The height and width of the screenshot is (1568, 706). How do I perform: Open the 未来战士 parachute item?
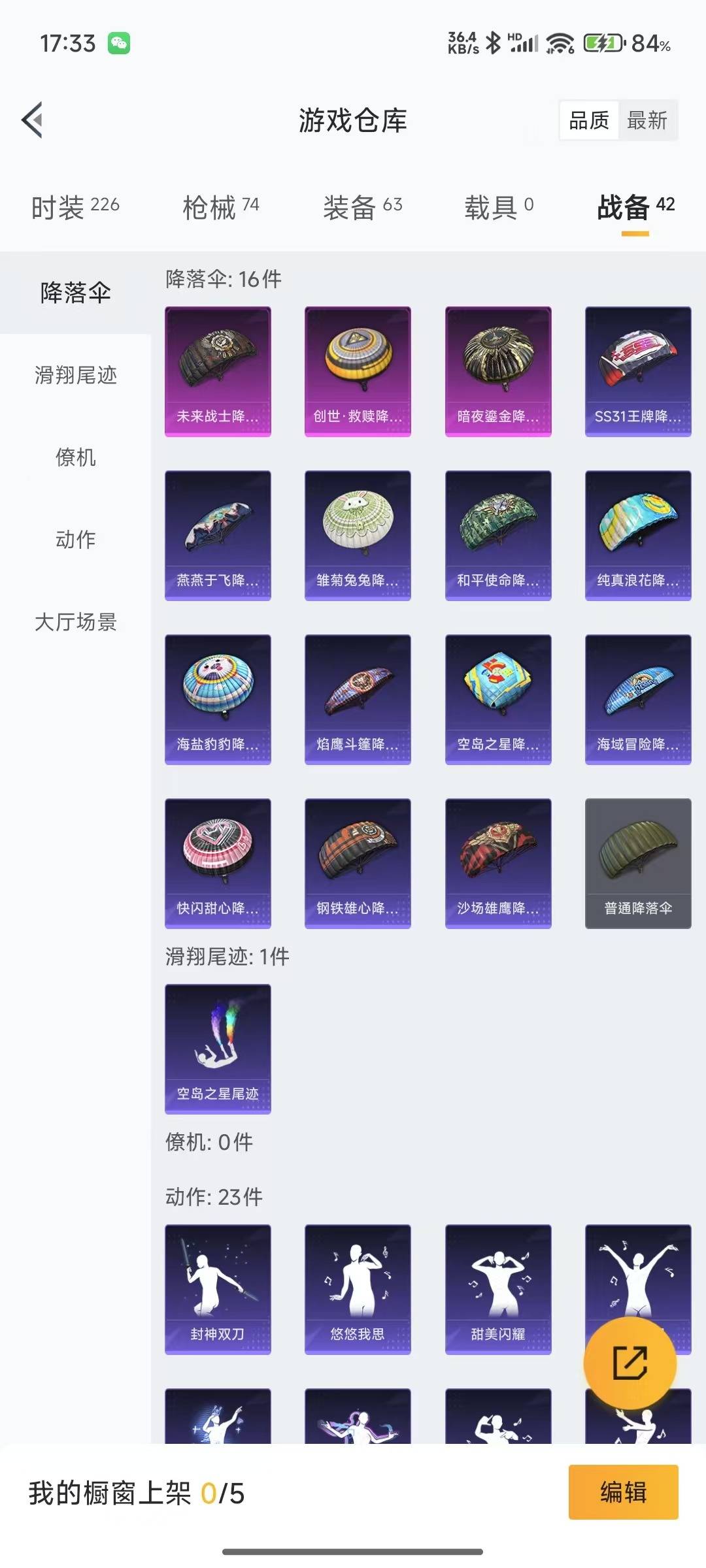coord(218,371)
